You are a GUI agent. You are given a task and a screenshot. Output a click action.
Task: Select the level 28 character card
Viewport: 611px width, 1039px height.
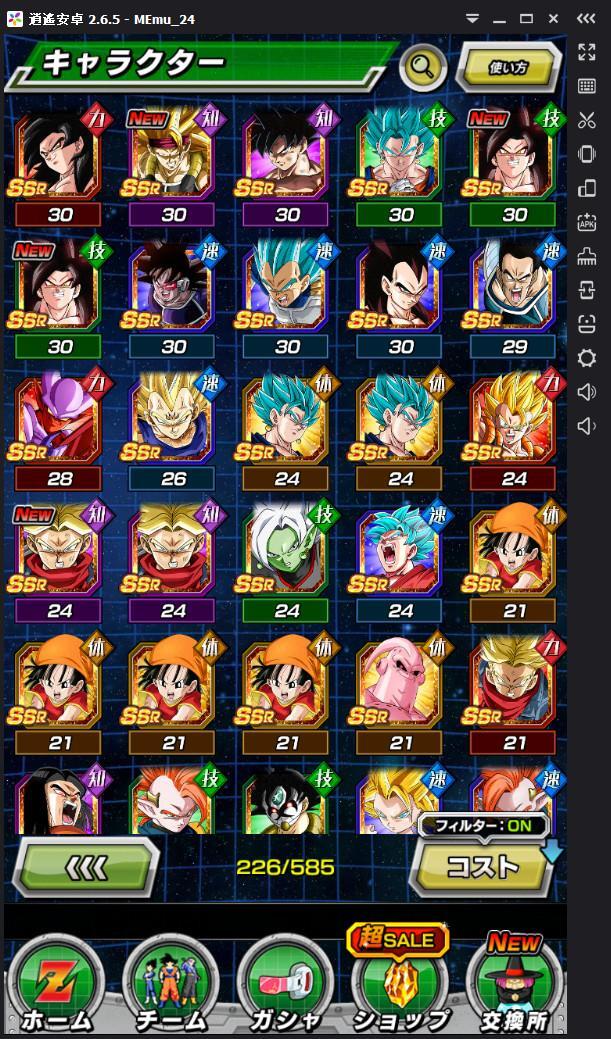click(60, 418)
